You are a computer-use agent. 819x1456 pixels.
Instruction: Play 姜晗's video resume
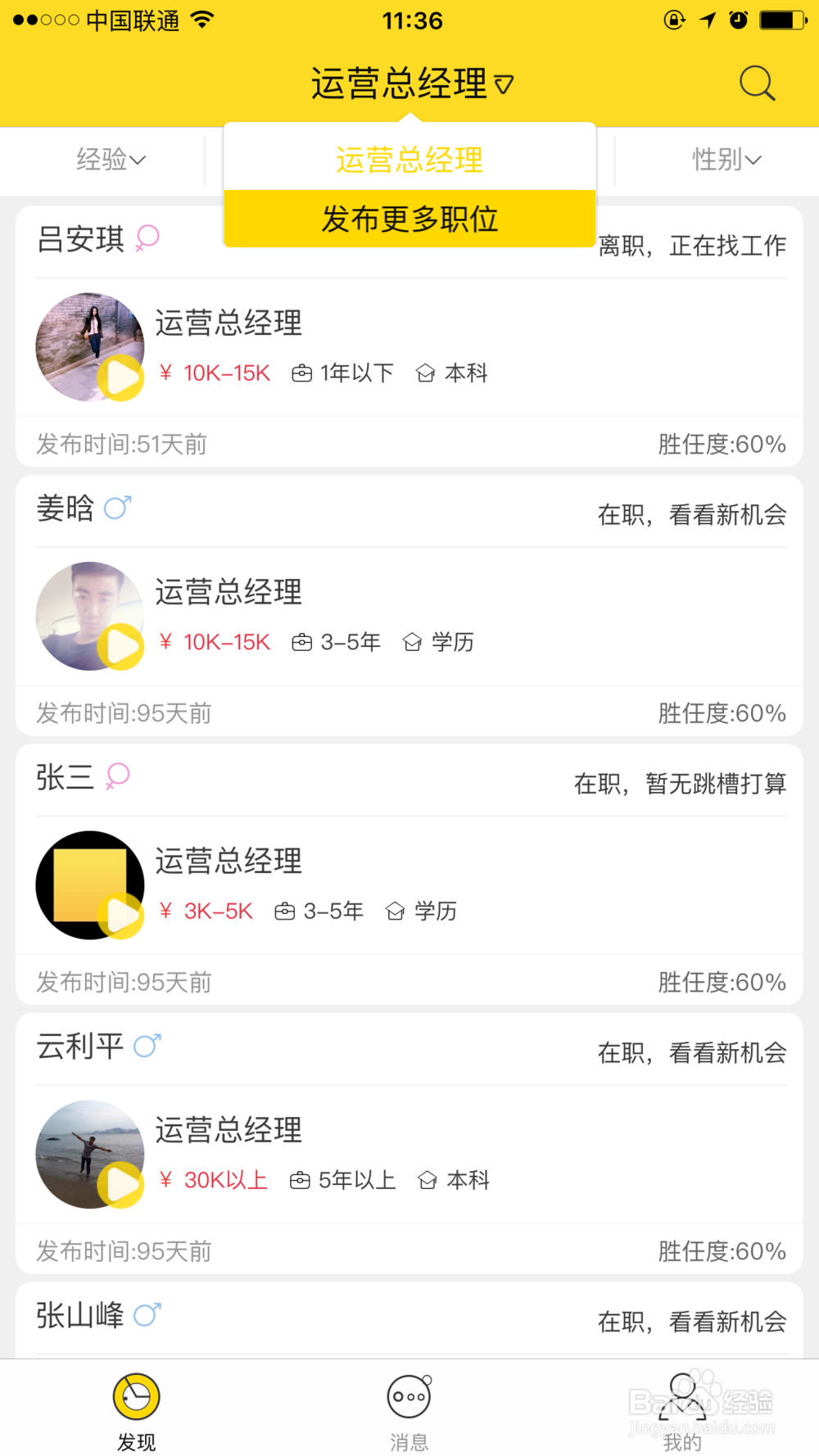click(120, 648)
